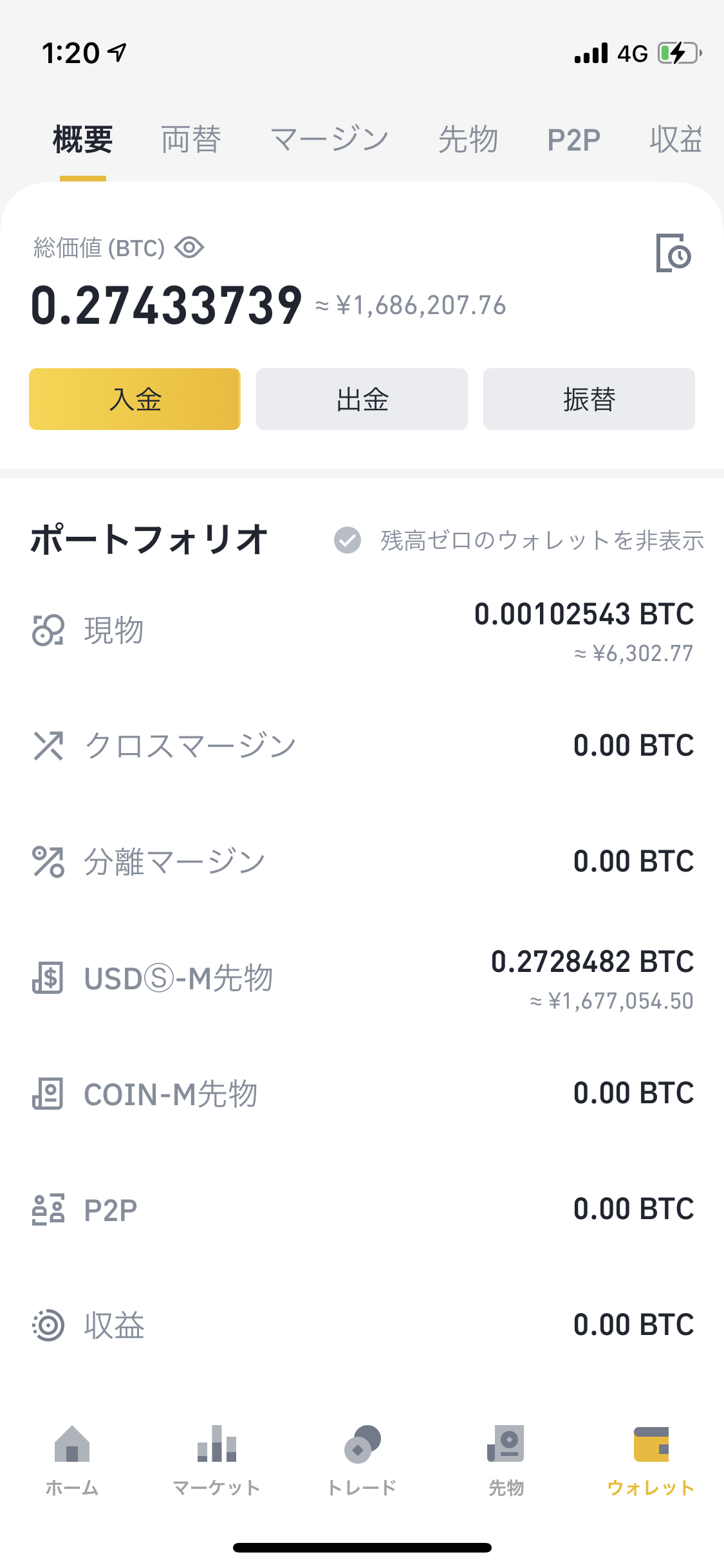Open the 収益 wallet row
The image size is (724, 1568).
coord(362,1325)
